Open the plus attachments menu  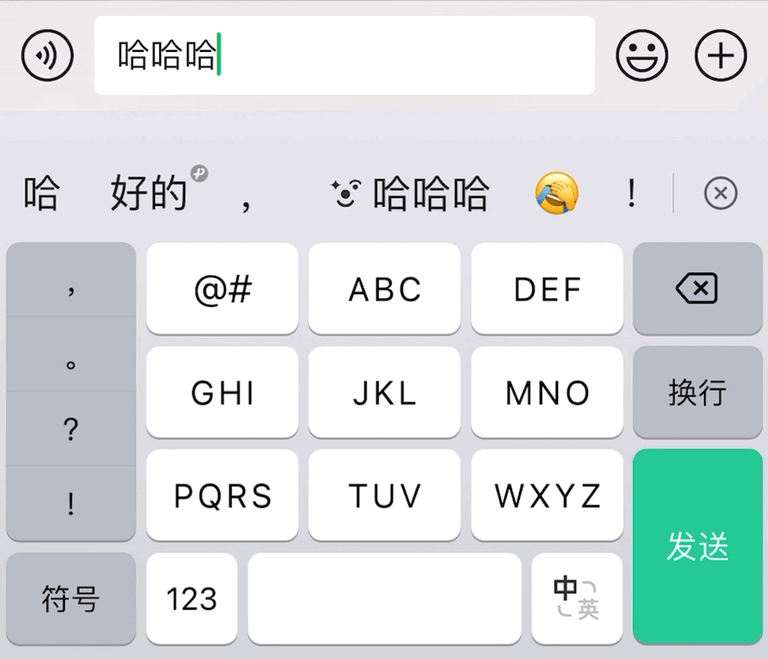pos(720,55)
